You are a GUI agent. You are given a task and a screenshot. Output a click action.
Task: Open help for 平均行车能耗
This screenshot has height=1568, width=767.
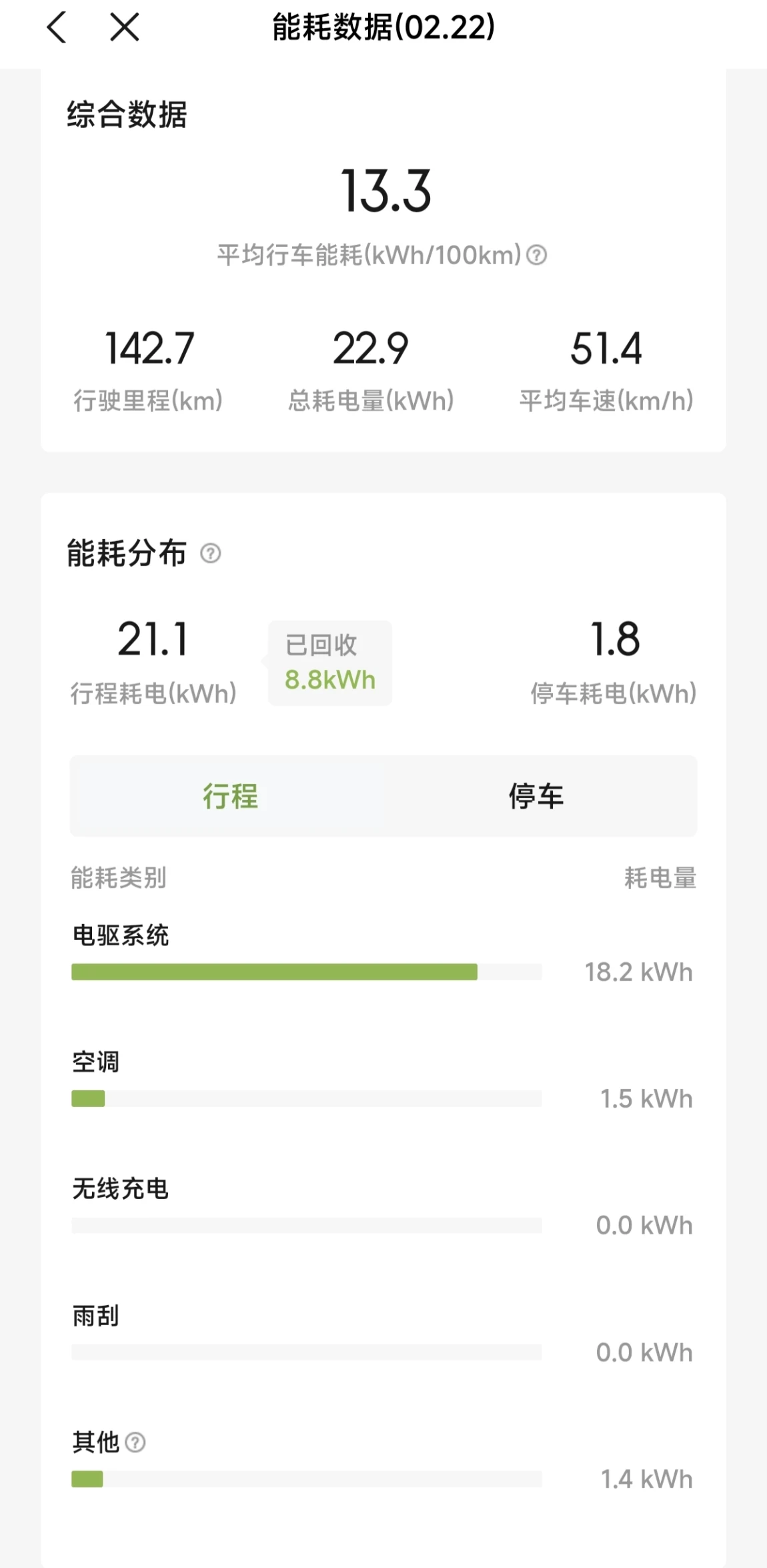537,255
